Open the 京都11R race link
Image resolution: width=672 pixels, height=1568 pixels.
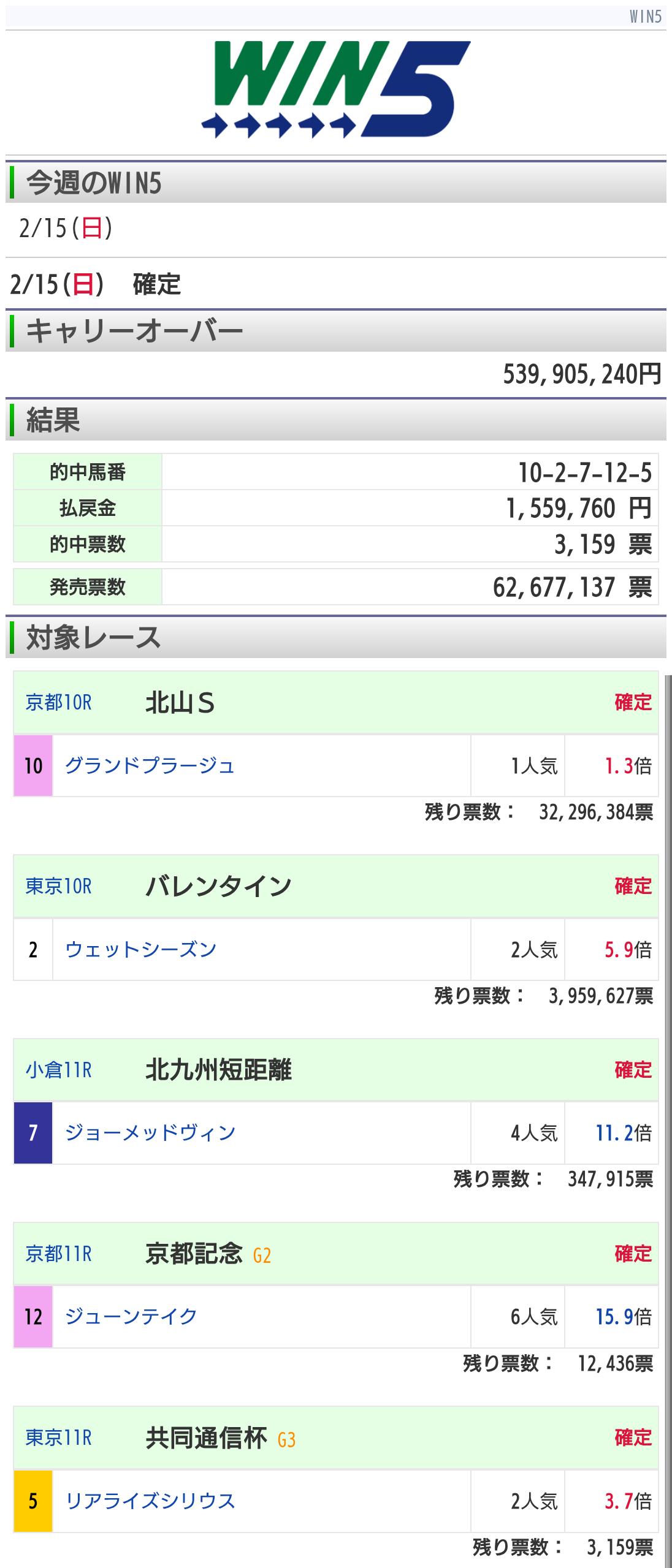click(x=58, y=1254)
